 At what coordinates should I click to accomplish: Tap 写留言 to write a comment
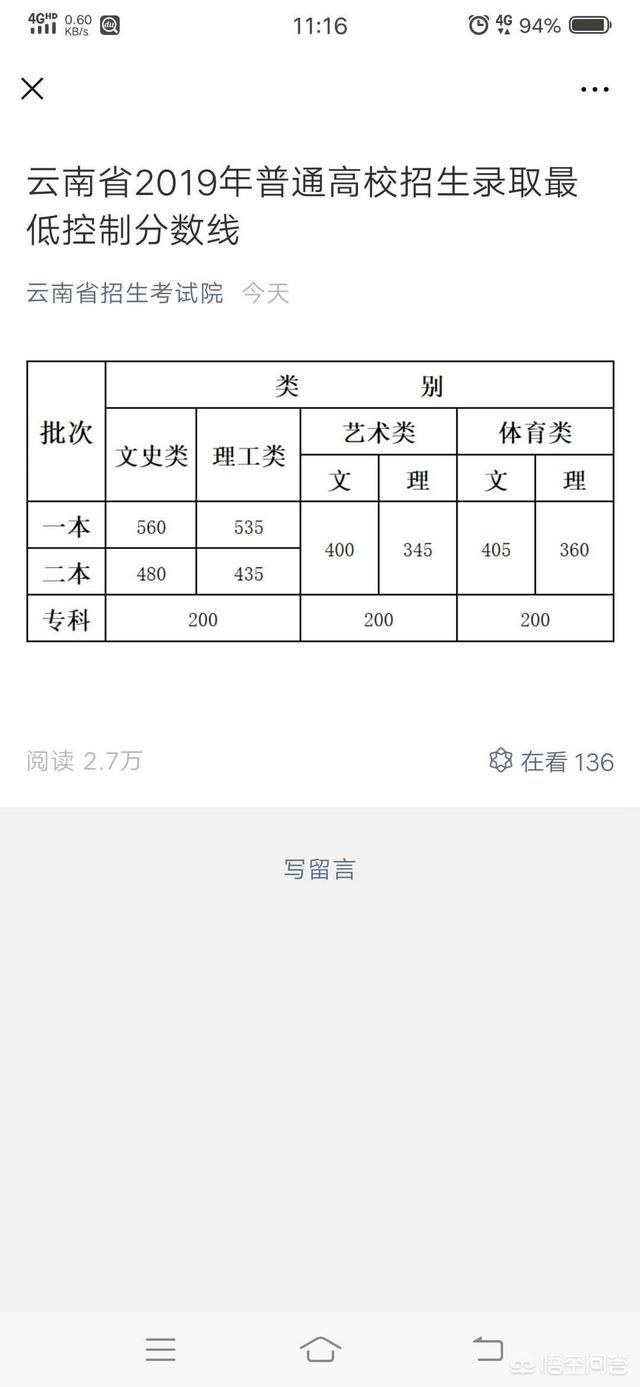[x=320, y=869]
